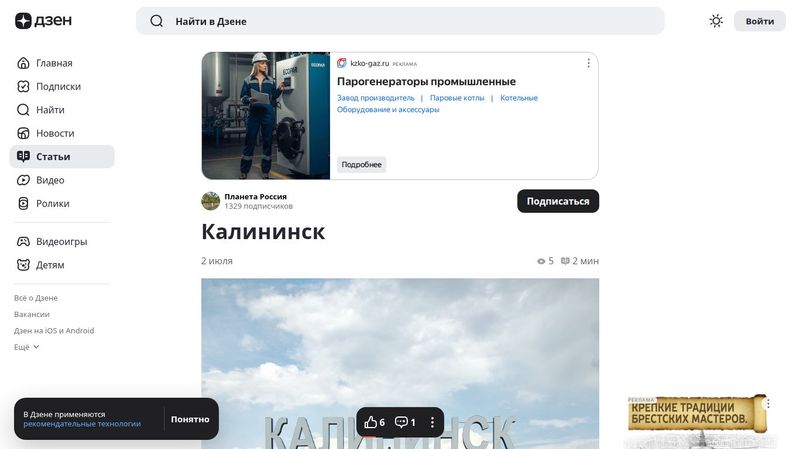
Task: Open the рекомендательные технологии link
Action: coord(82,424)
